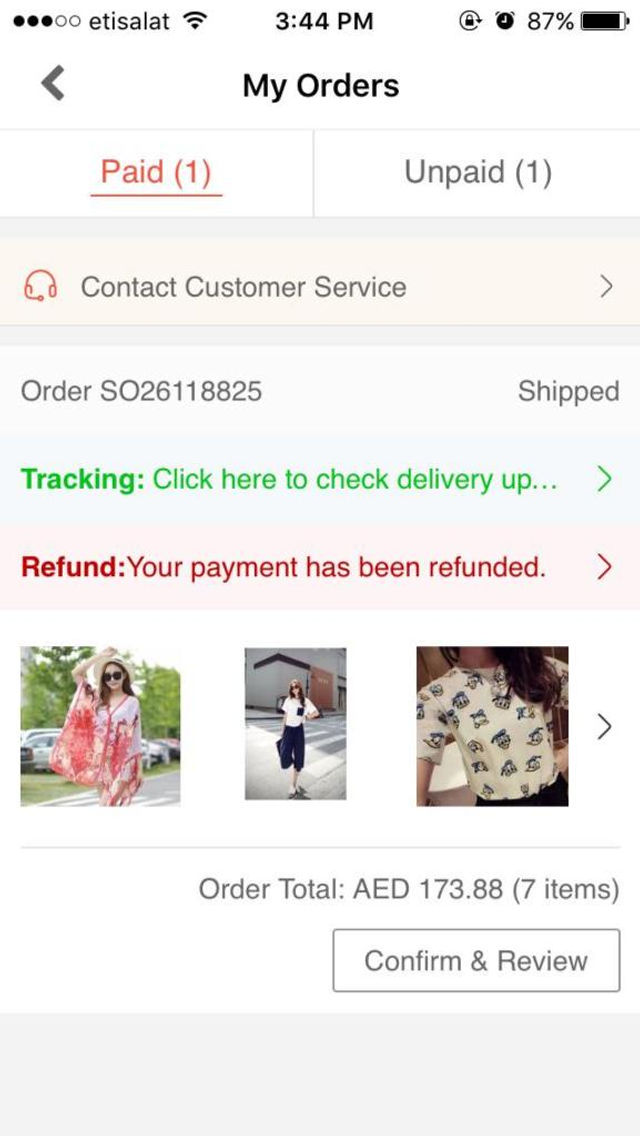This screenshot has width=640, height=1136.
Task: View refund details for the payment
Action: click(x=320, y=567)
